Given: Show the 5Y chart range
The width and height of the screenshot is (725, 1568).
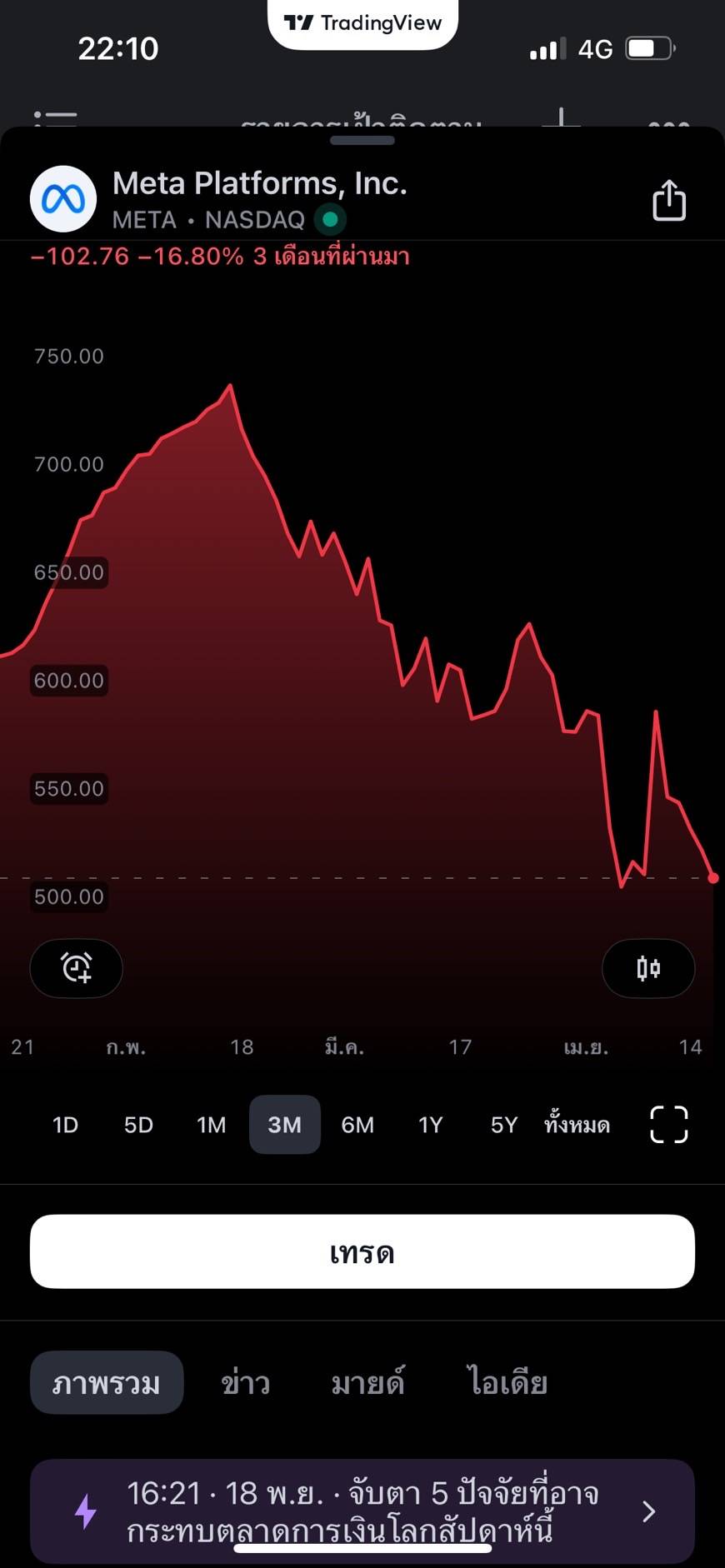Looking at the screenshot, I should (x=504, y=1125).
